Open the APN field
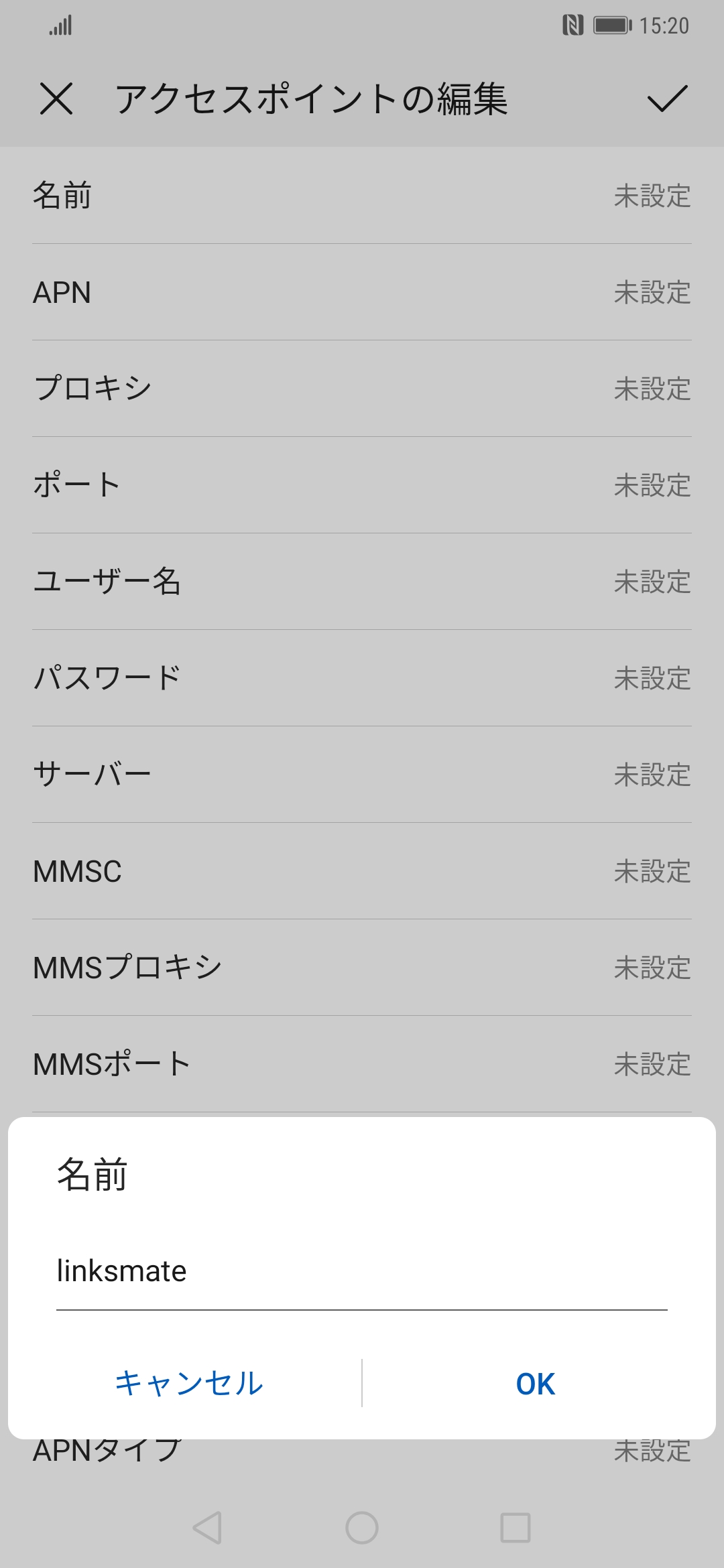This screenshot has width=724, height=1568. coord(362,293)
